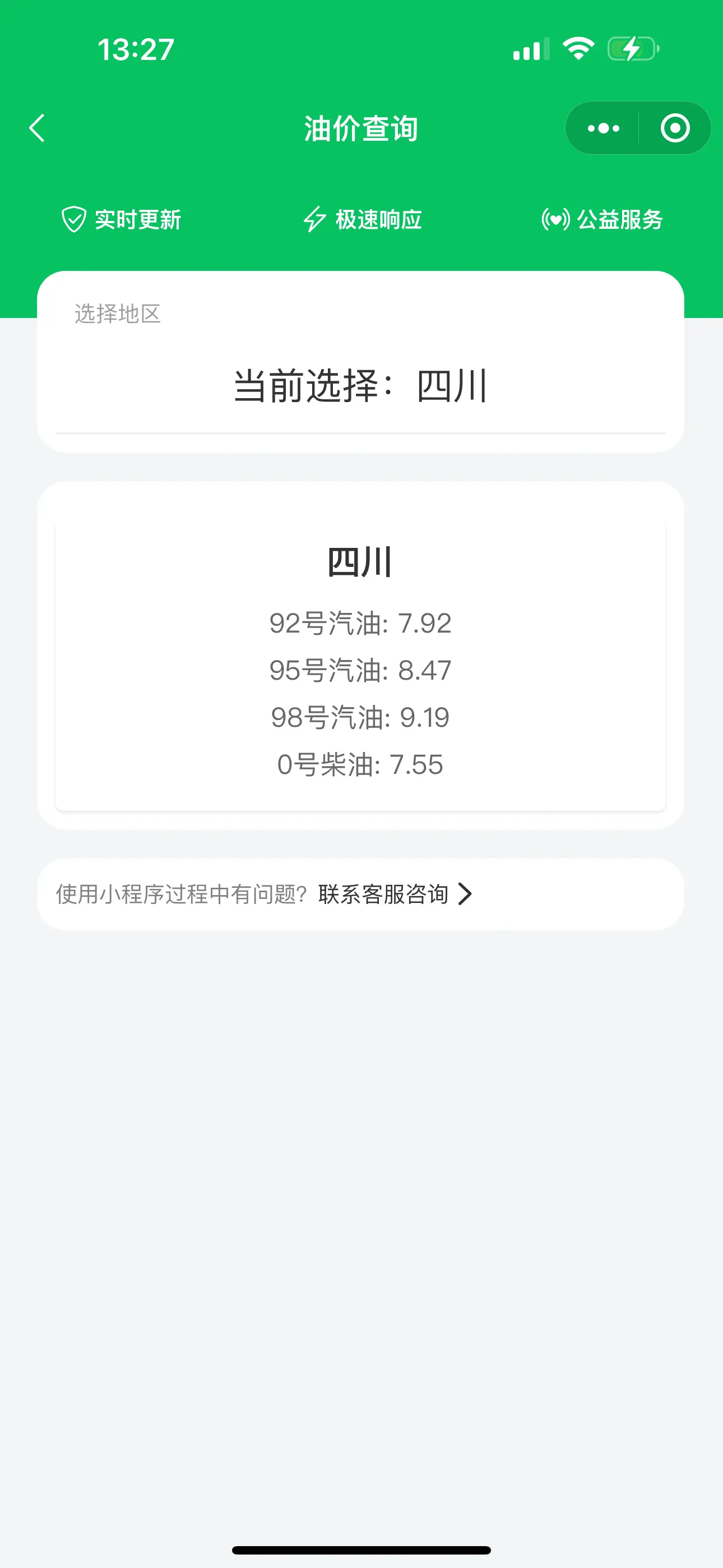Open region picker showing 四川
The image size is (723, 1568).
pos(360,385)
